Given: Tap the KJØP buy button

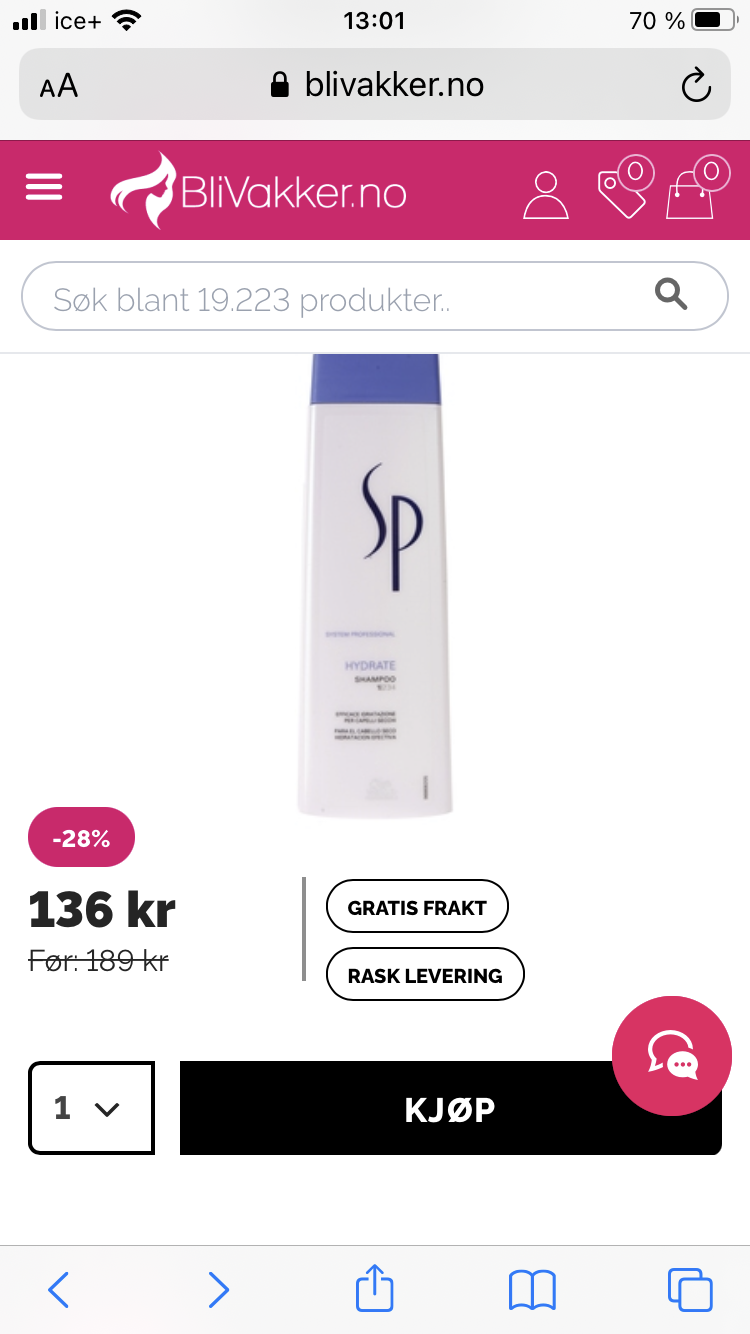Looking at the screenshot, I should pyautogui.click(x=451, y=1108).
